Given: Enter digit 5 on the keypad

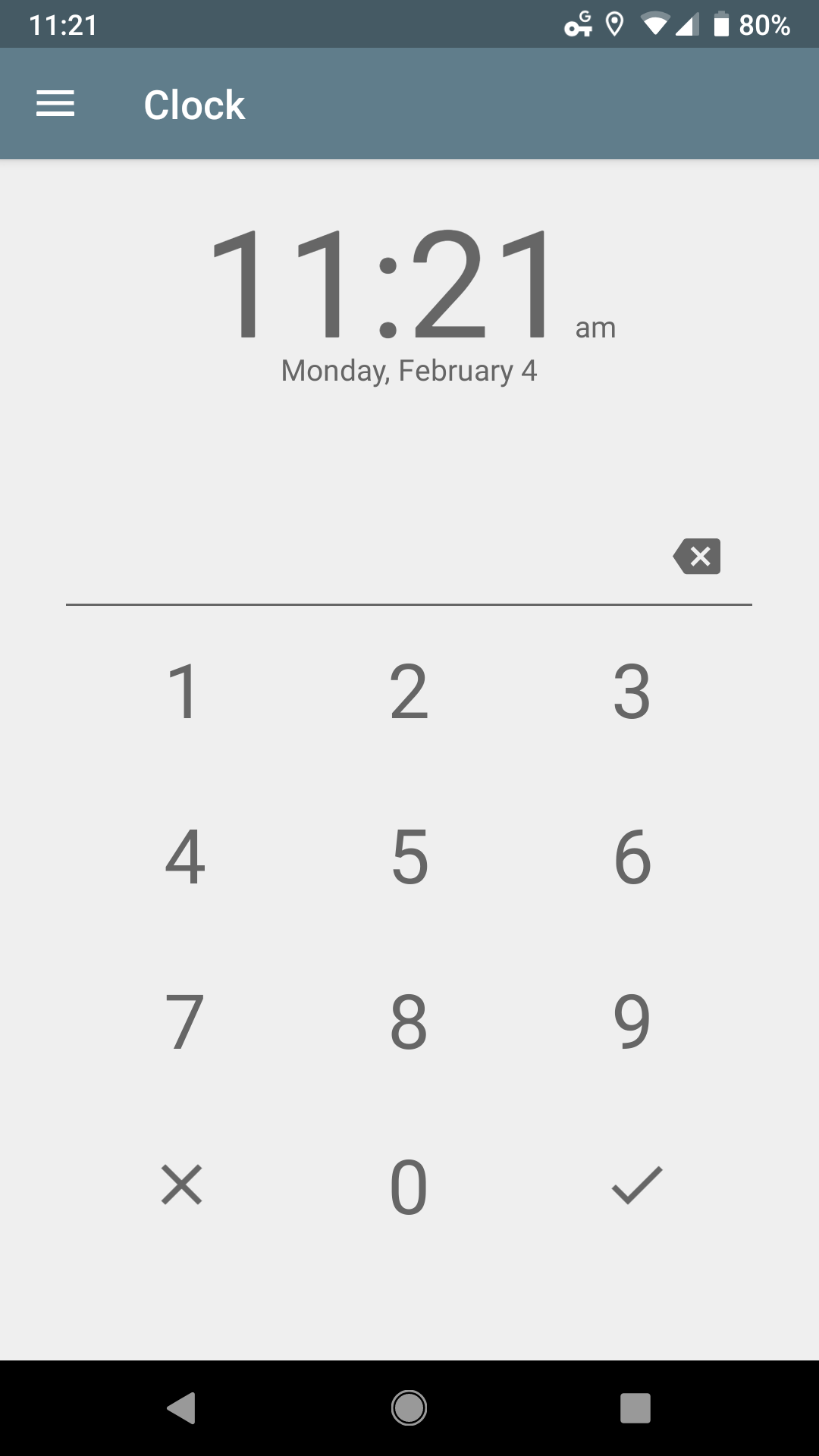Looking at the screenshot, I should click(409, 856).
